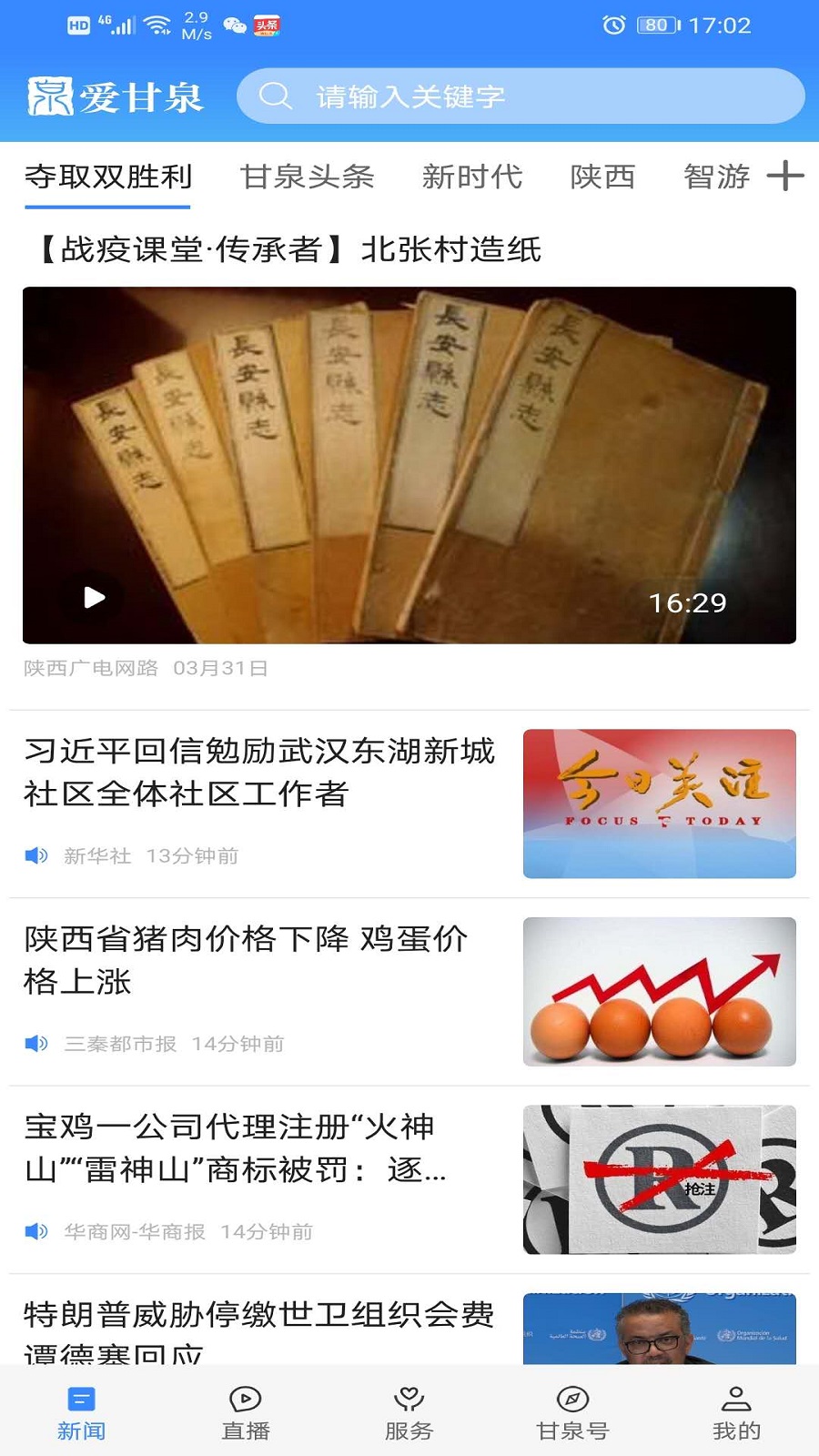Tap the speaker icon beside 三秦都市报
The height and width of the screenshot is (1456, 819).
tap(36, 1045)
